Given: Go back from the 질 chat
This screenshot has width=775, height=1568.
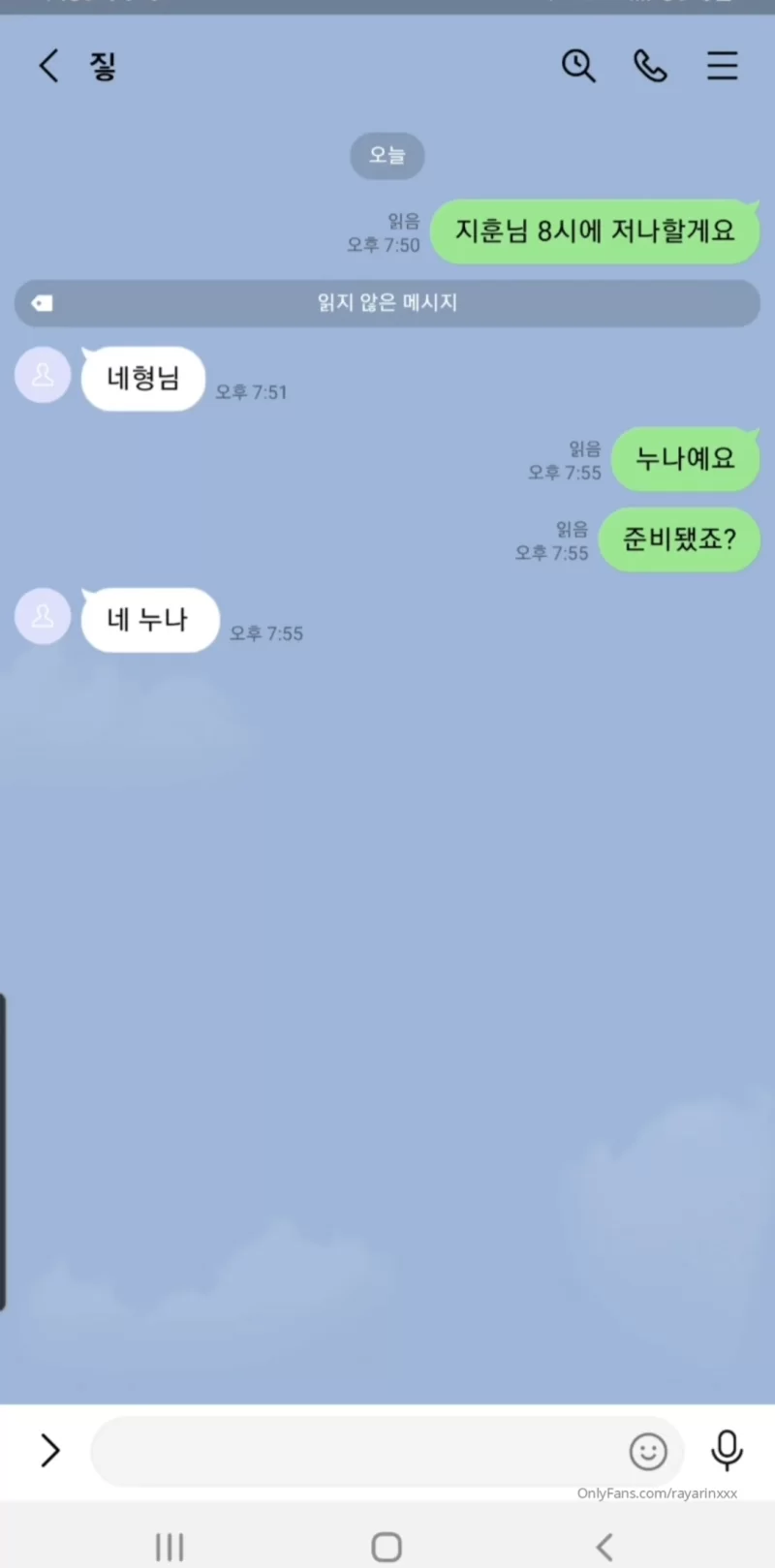Looking at the screenshot, I should 48,66.
